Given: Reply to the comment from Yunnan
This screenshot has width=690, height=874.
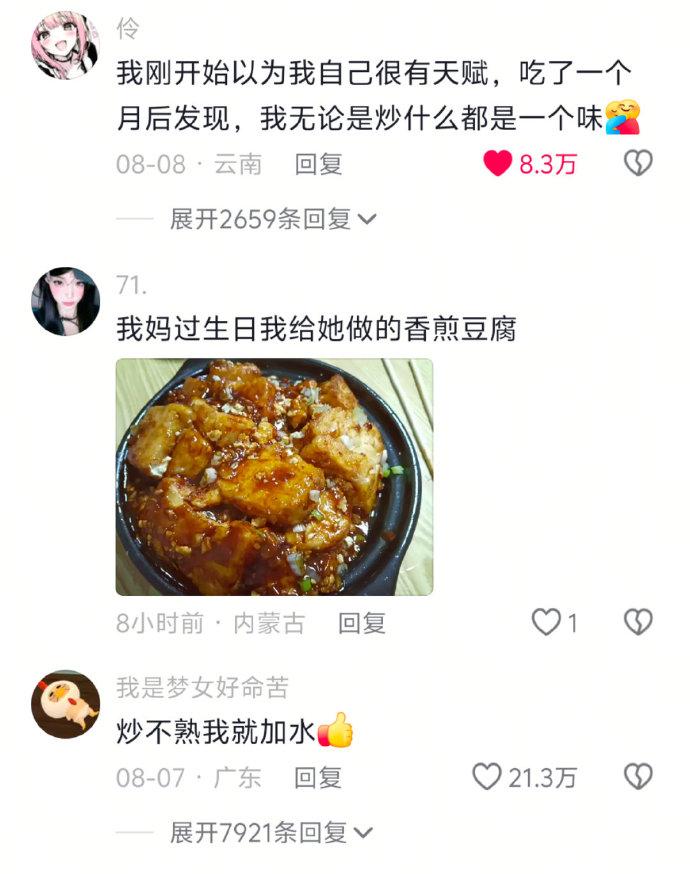Looking at the screenshot, I should point(318,164).
